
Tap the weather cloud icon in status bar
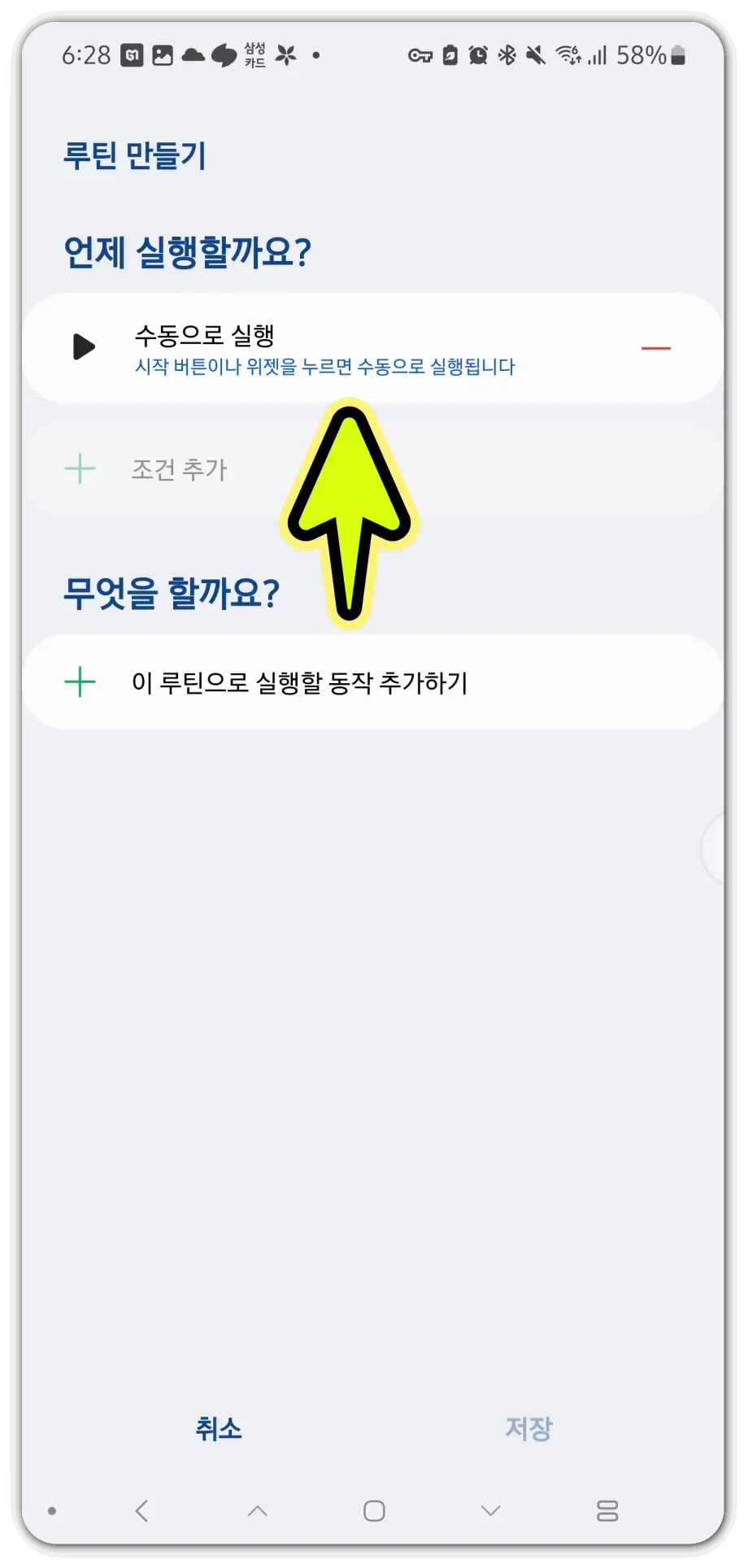point(191,55)
